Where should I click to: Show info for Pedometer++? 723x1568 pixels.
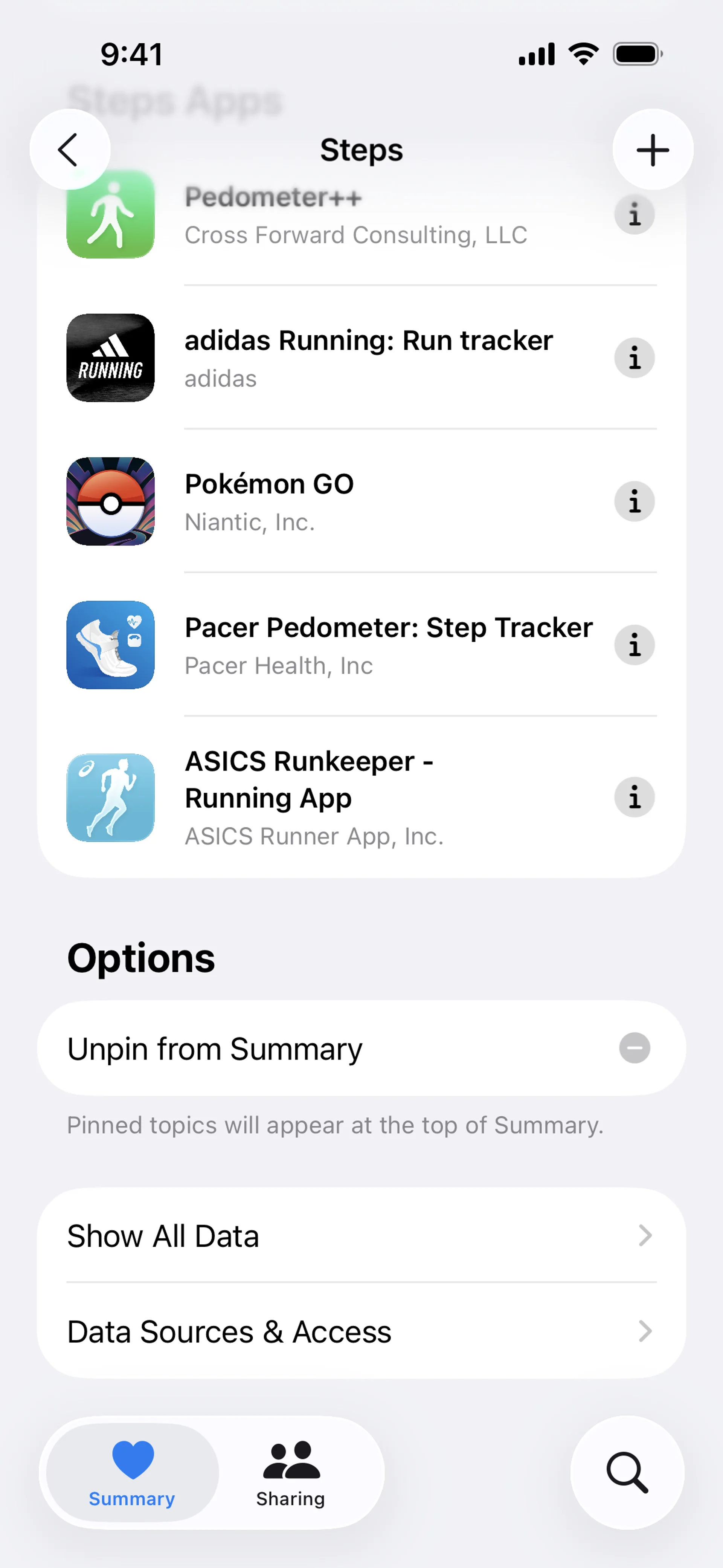(x=634, y=214)
